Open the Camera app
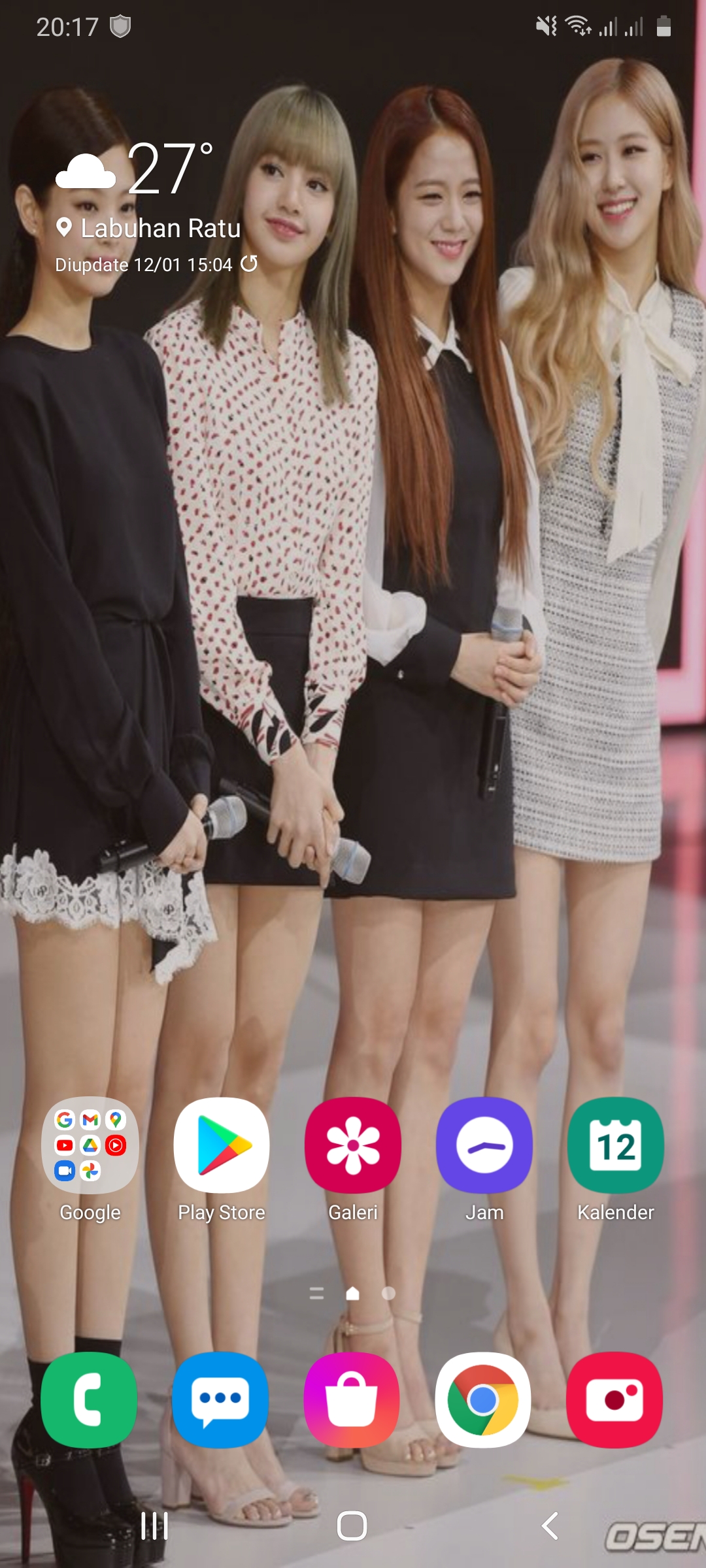 615,1399
